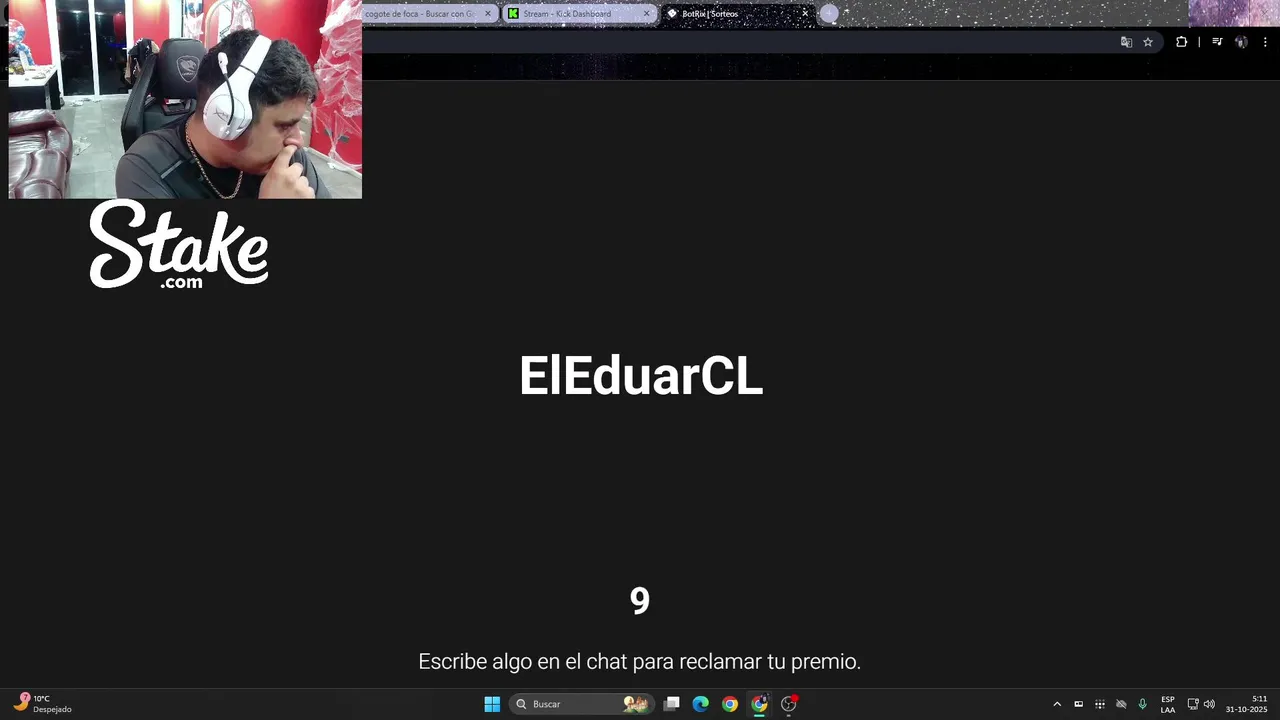This screenshot has height=720, width=1280.
Task: Show hidden system tray icons
Action: 1057,704
